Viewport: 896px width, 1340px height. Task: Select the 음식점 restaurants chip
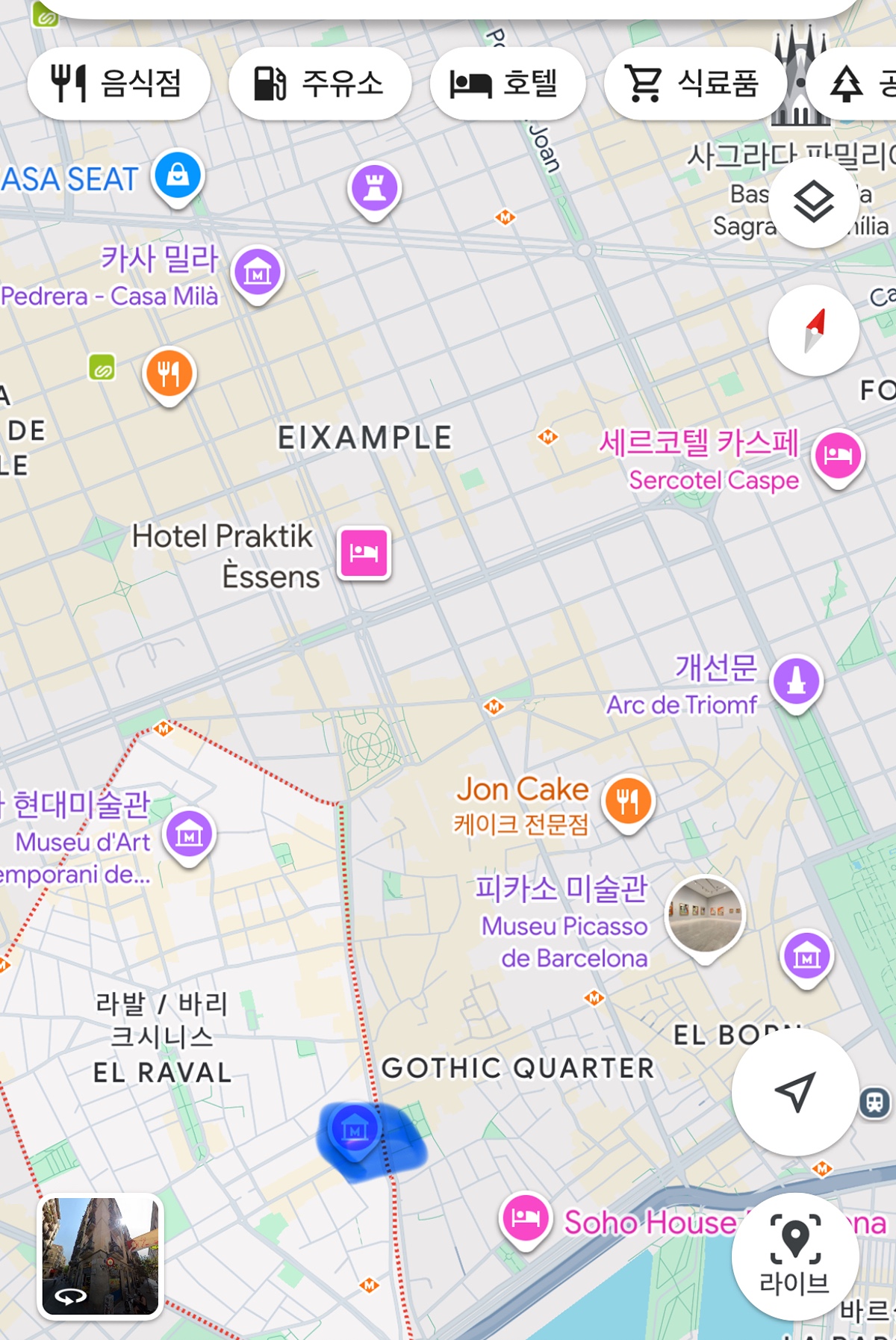pos(118,83)
